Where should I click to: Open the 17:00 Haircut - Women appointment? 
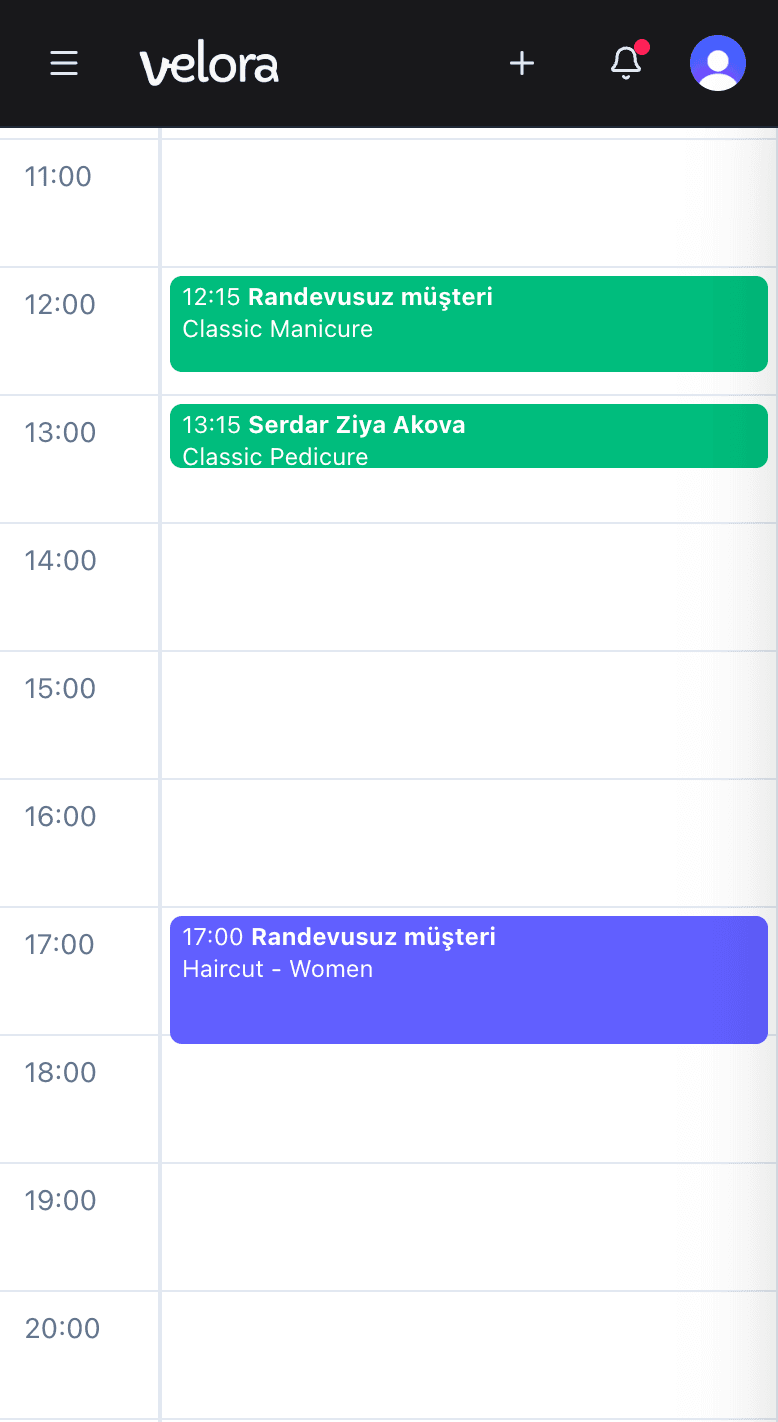point(468,980)
